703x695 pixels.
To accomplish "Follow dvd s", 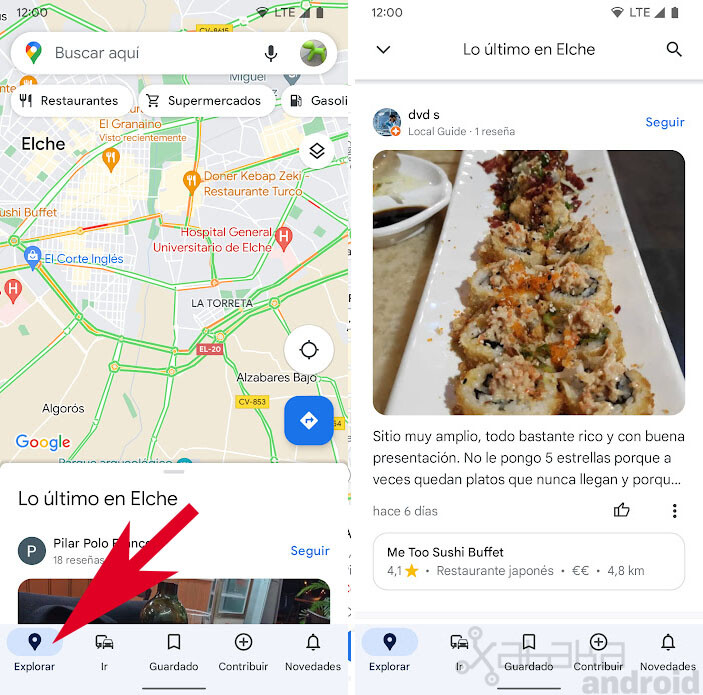I will coord(665,122).
